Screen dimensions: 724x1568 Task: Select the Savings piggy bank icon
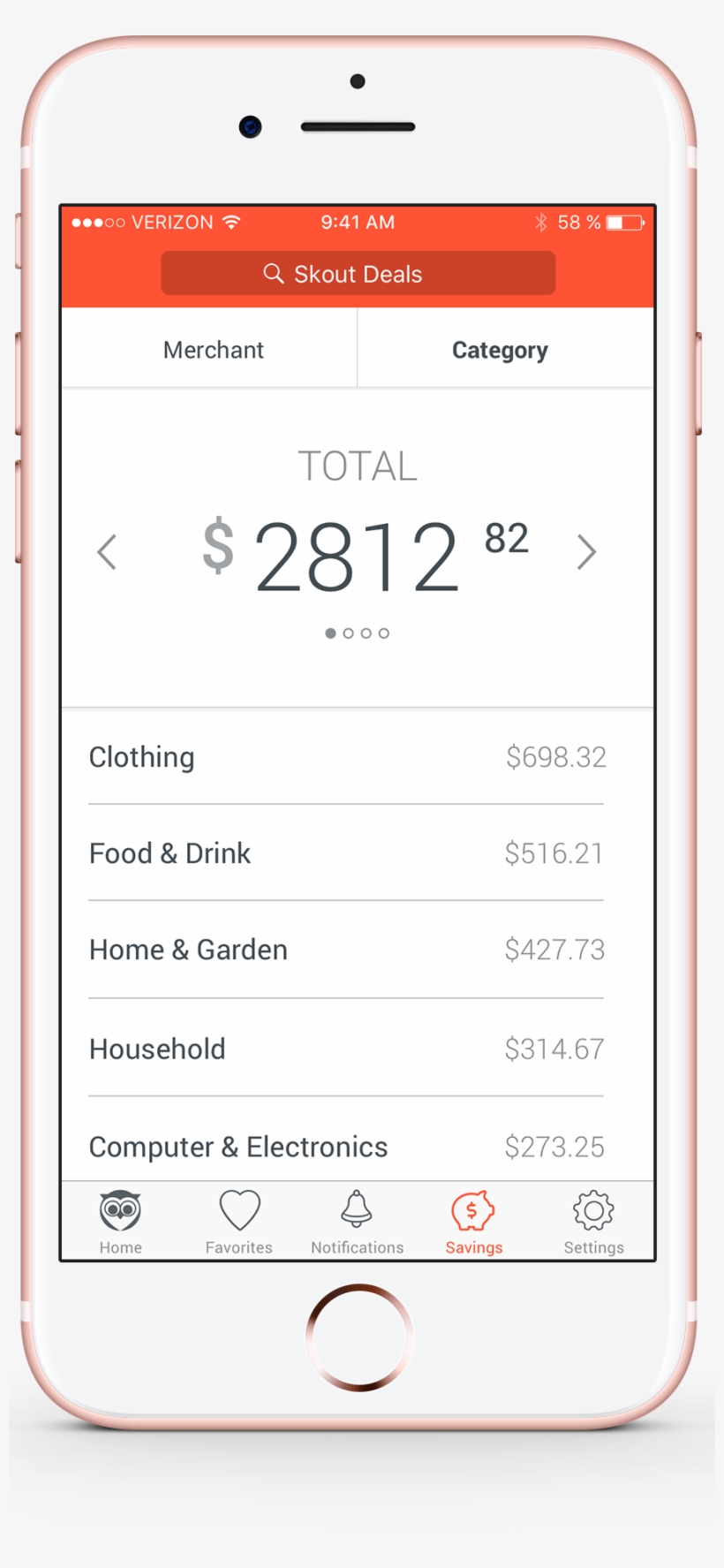[473, 1221]
